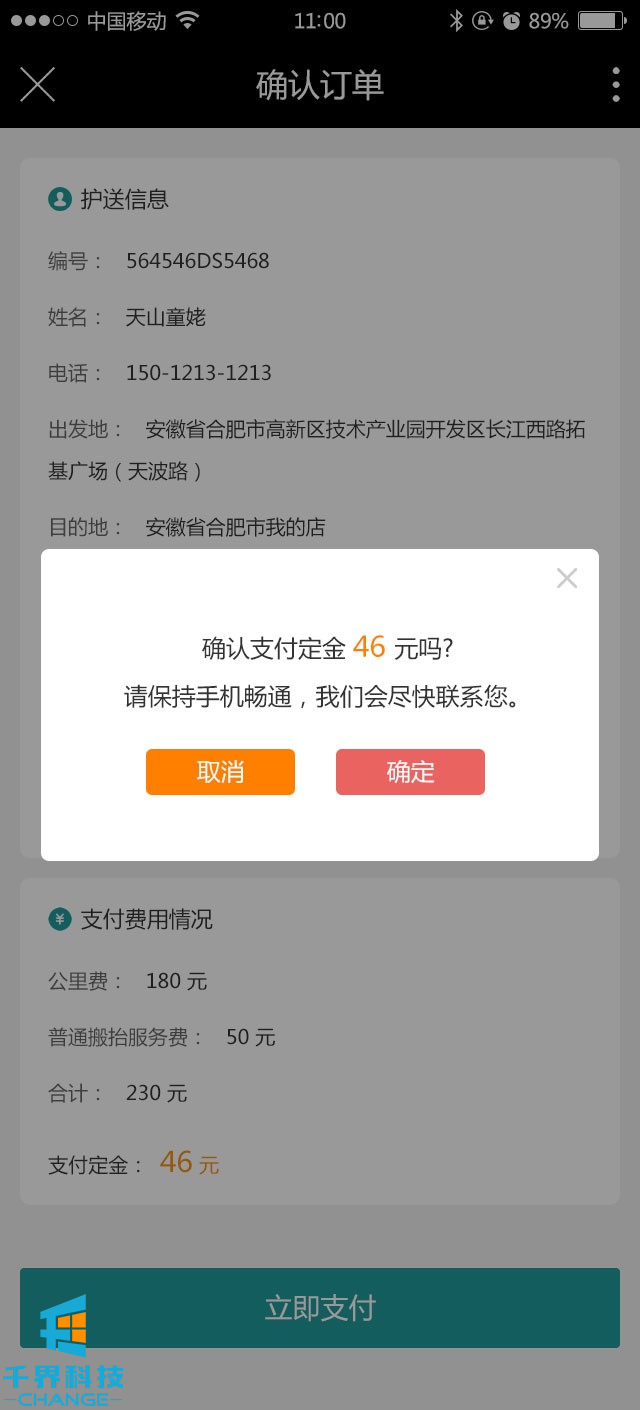Screen dimensions: 640x1410
Task: Close the 确认订单 page
Action: point(38,85)
